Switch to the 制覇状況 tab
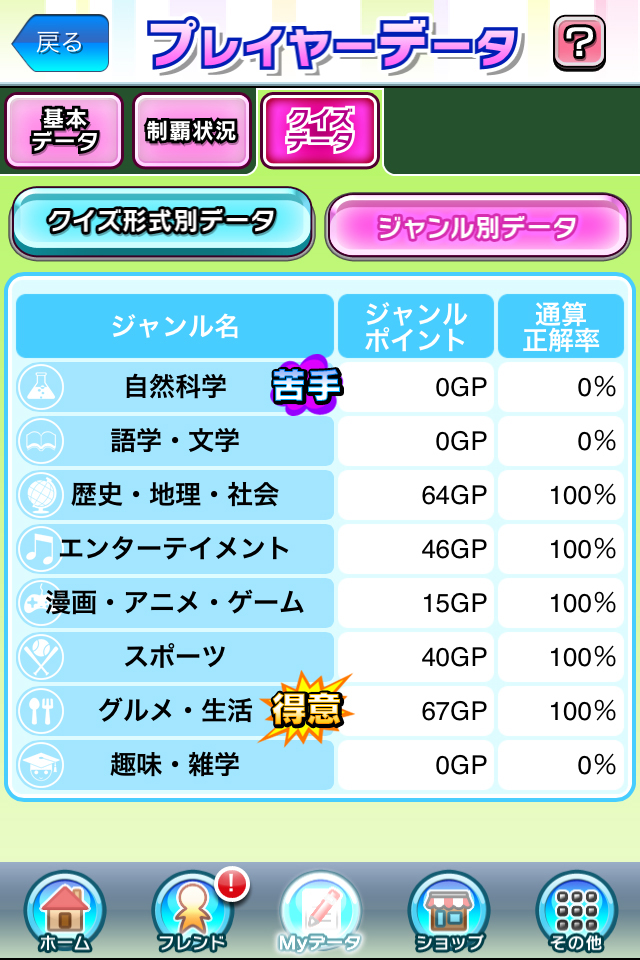This screenshot has width=640, height=960. point(191,131)
